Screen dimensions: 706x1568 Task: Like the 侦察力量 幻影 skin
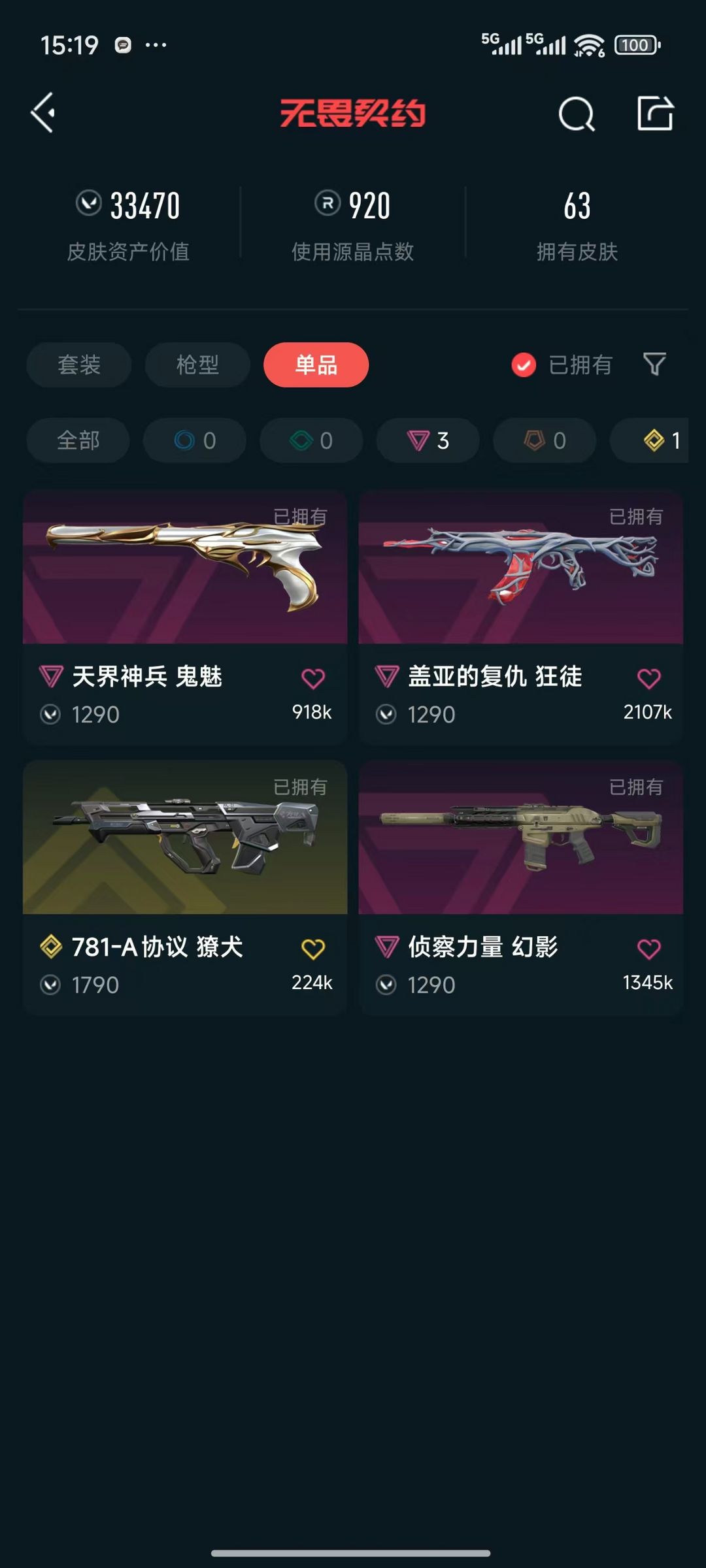pyautogui.click(x=648, y=949)
